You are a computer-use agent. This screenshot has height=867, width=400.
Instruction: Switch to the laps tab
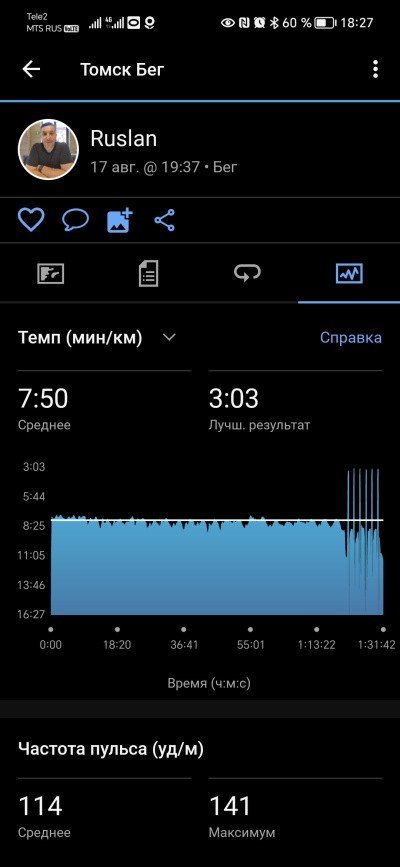tap(247, 273)
